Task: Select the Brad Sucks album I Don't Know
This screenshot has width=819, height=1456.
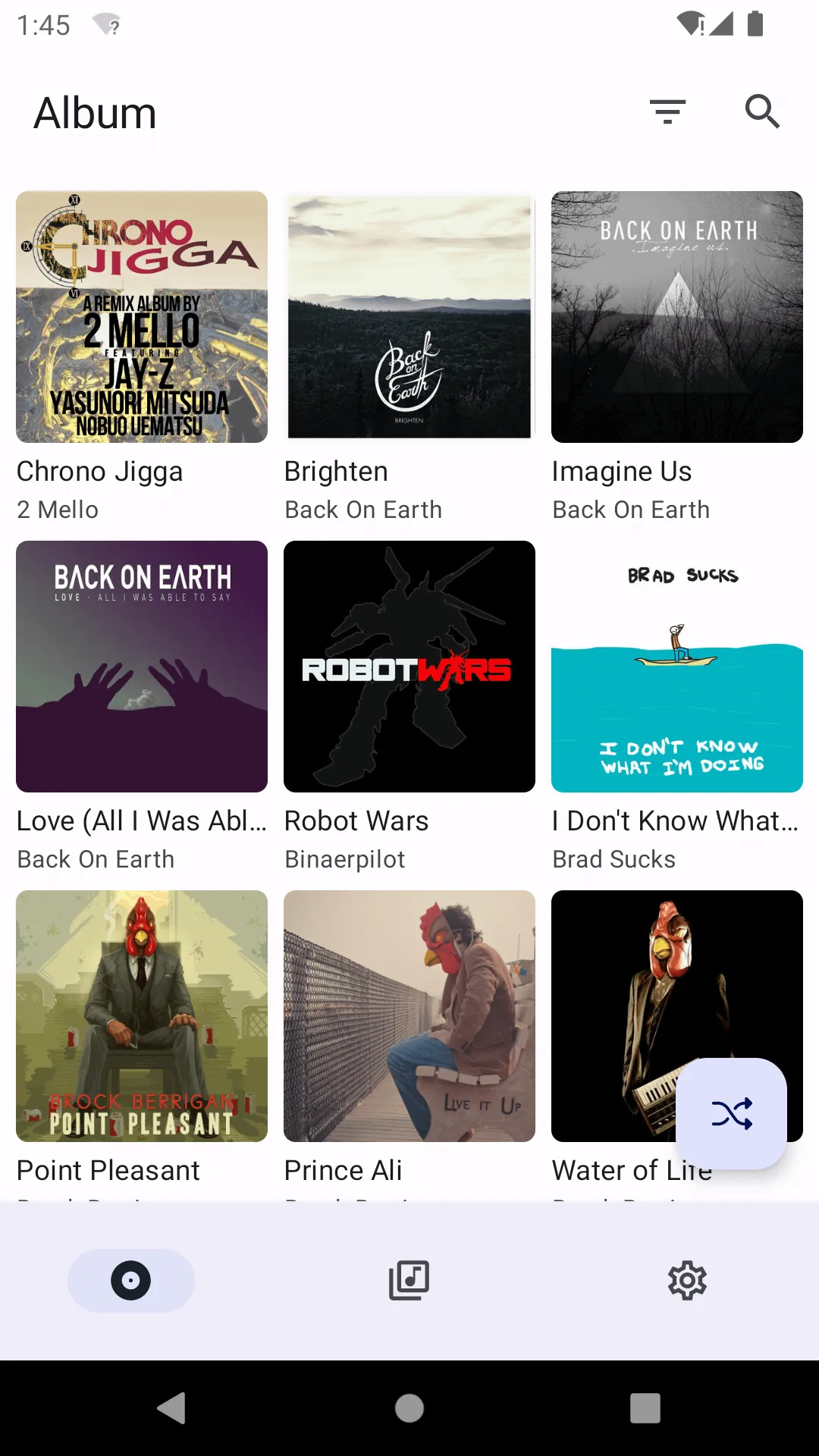Action: tap(677, 665)
